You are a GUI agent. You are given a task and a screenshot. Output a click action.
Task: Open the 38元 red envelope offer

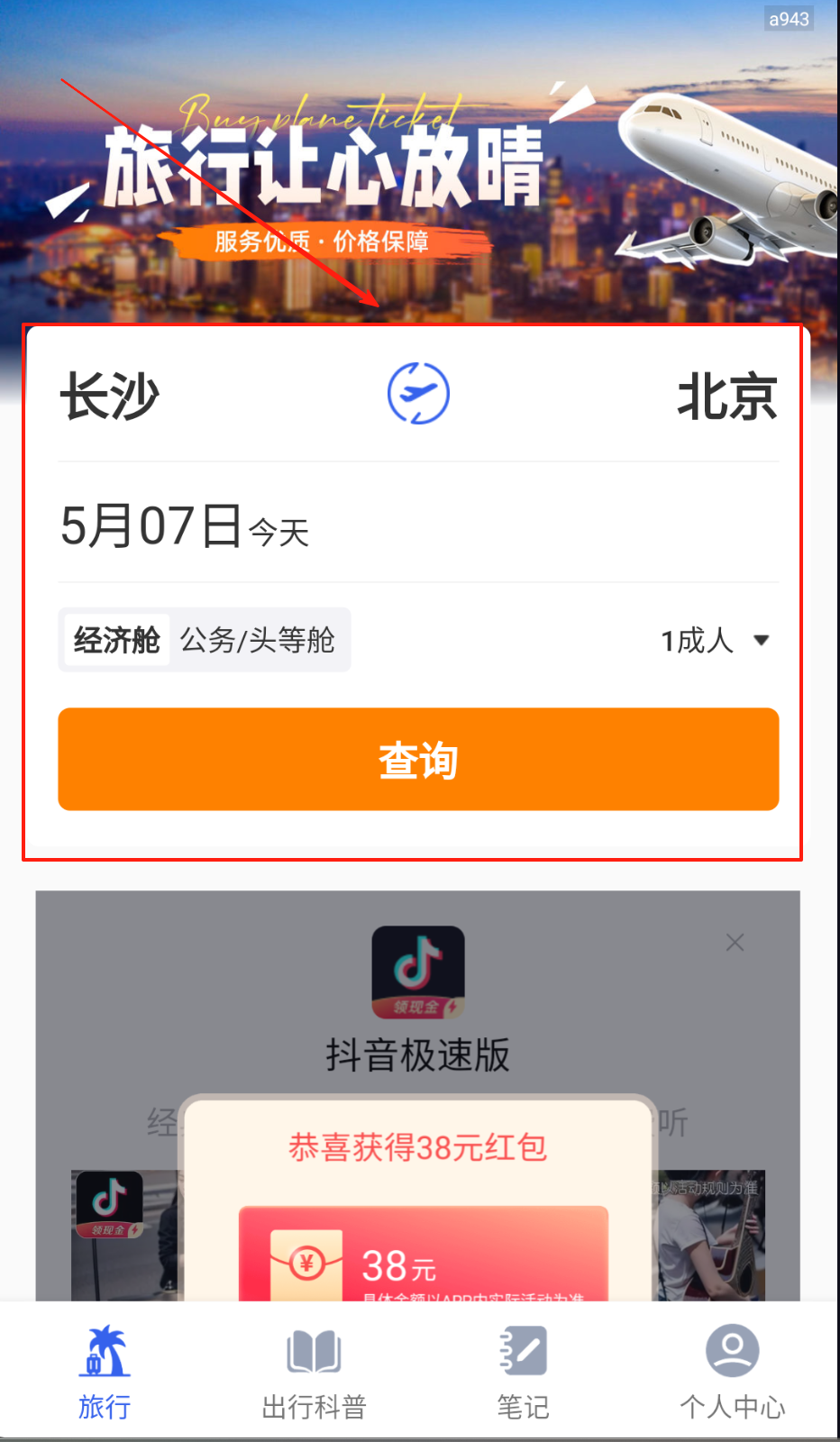click(x=423, y=1256)
